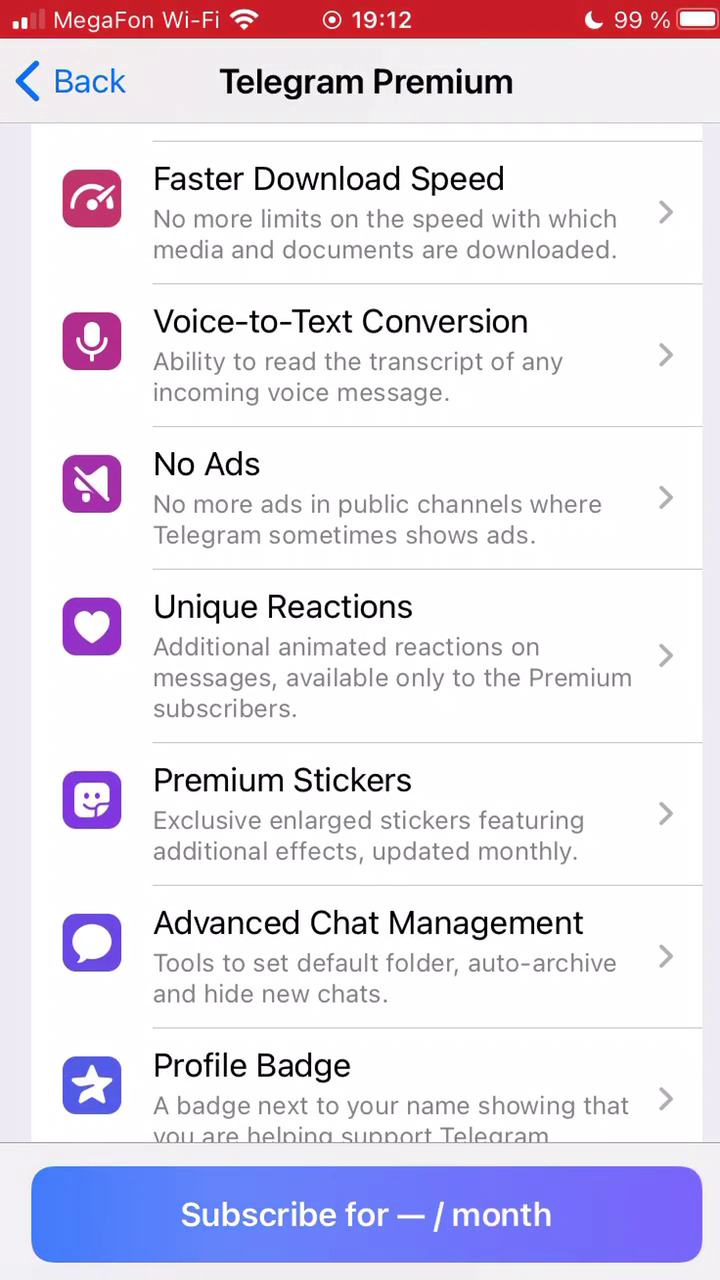View Voice-to-Text Conversion feature
Viewport: 720px width, 1280px height.
(x=380, y=355)
